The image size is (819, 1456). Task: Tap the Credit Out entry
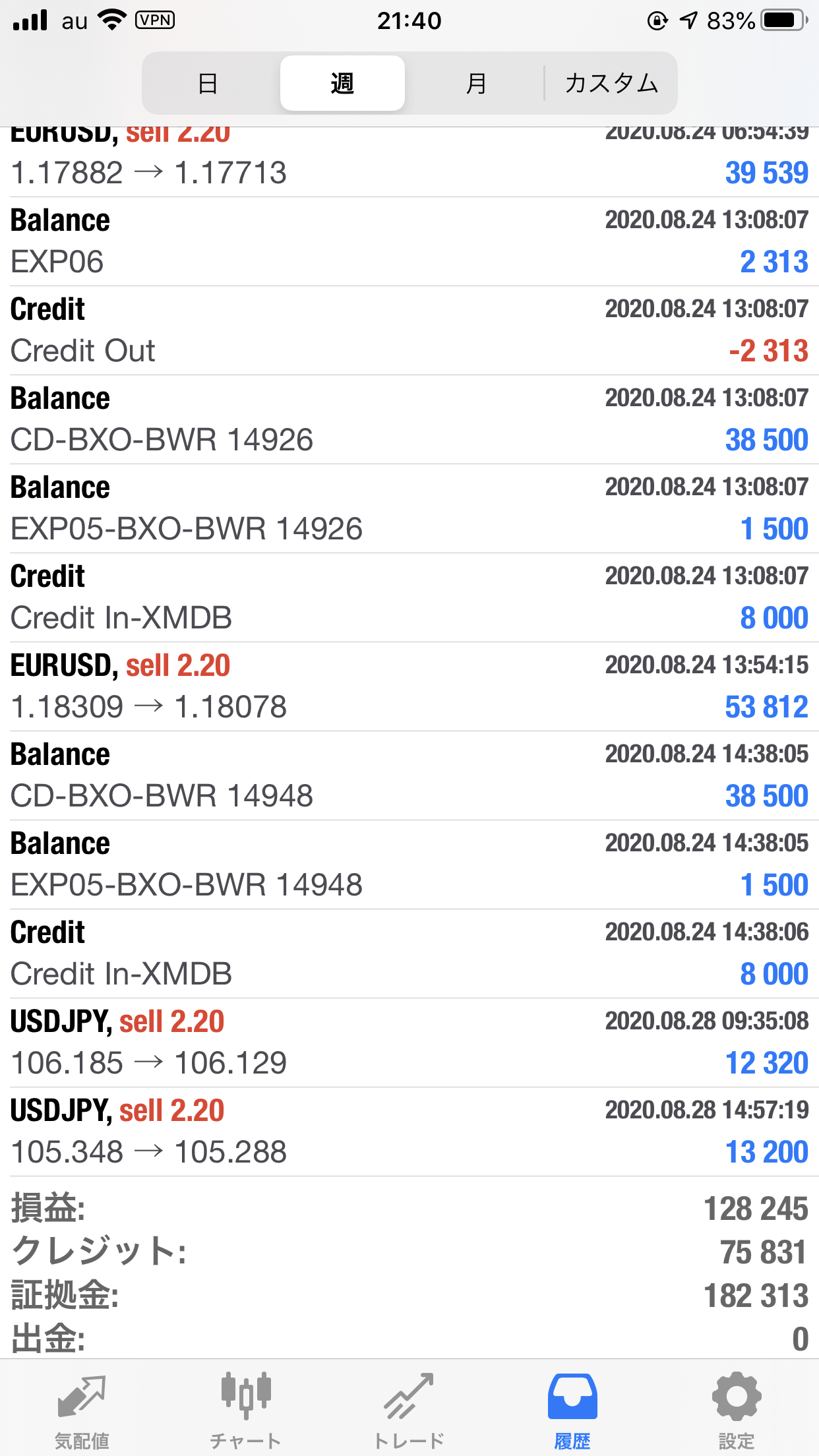(409, 330)
